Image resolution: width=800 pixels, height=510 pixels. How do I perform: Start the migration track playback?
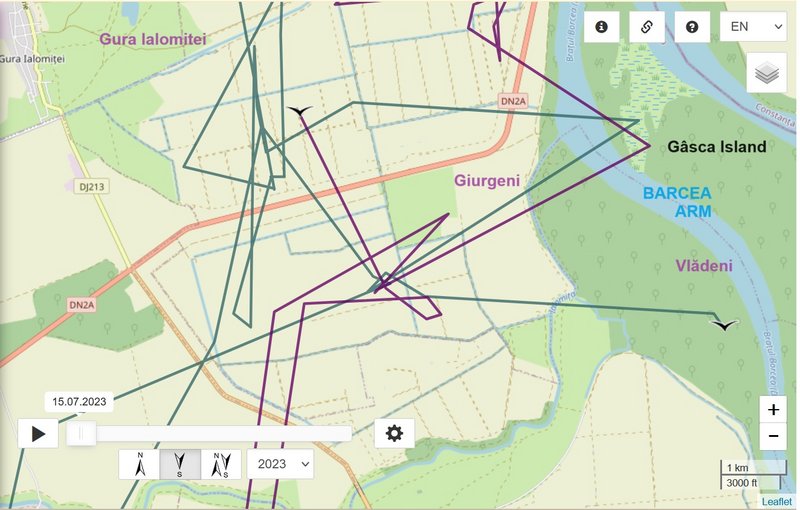pos(38,433)
